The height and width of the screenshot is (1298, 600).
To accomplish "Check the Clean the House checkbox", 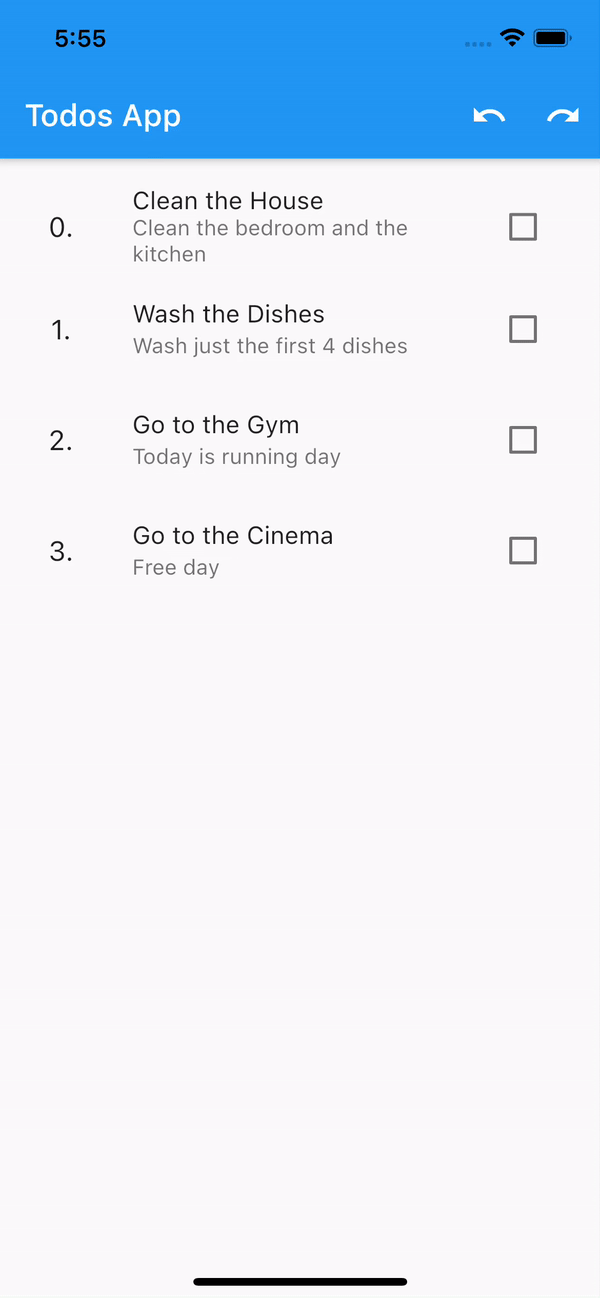I will pos(523,227).
